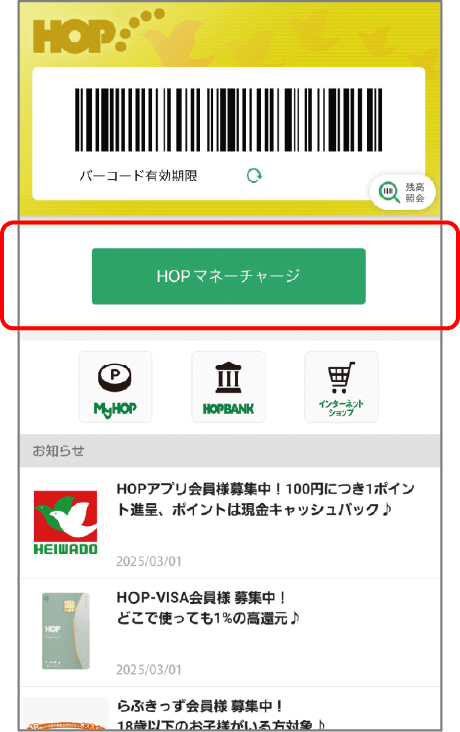460x732 pixels.
Task: Open MyHOP
Action: 115,387
